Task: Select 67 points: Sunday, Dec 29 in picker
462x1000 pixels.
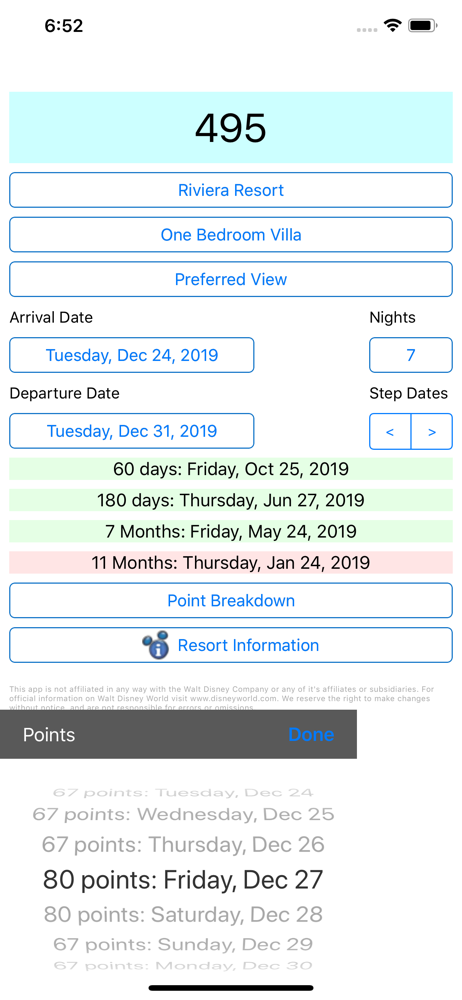Action: coord(183,944)
